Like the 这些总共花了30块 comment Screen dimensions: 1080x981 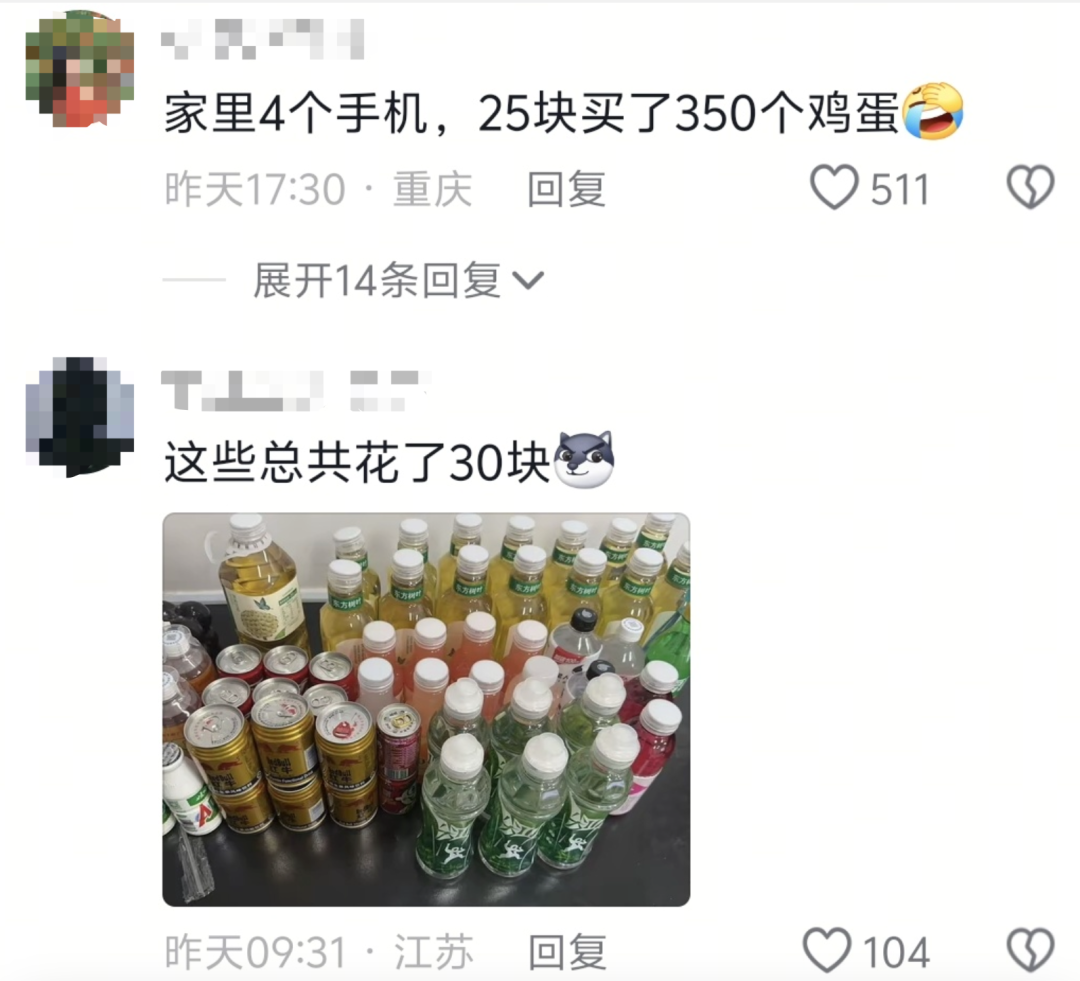[828, 950]
